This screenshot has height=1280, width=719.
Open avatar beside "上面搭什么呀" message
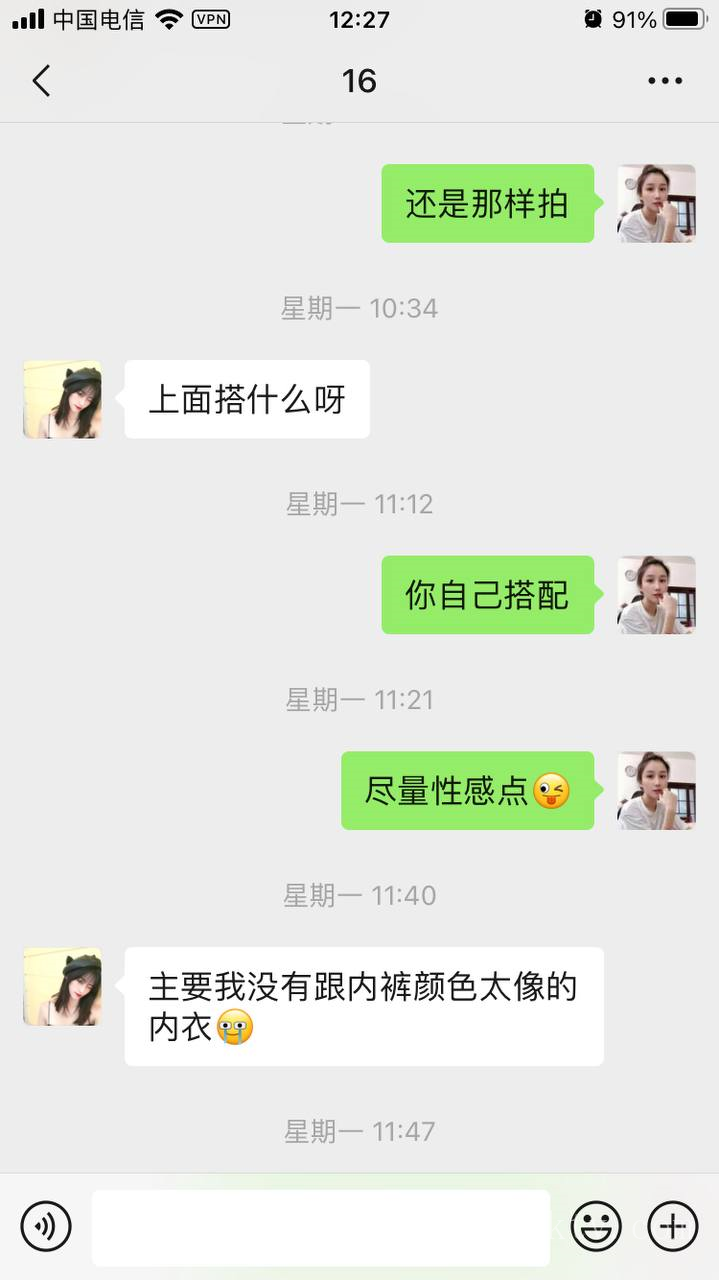(x=62, y=400)
